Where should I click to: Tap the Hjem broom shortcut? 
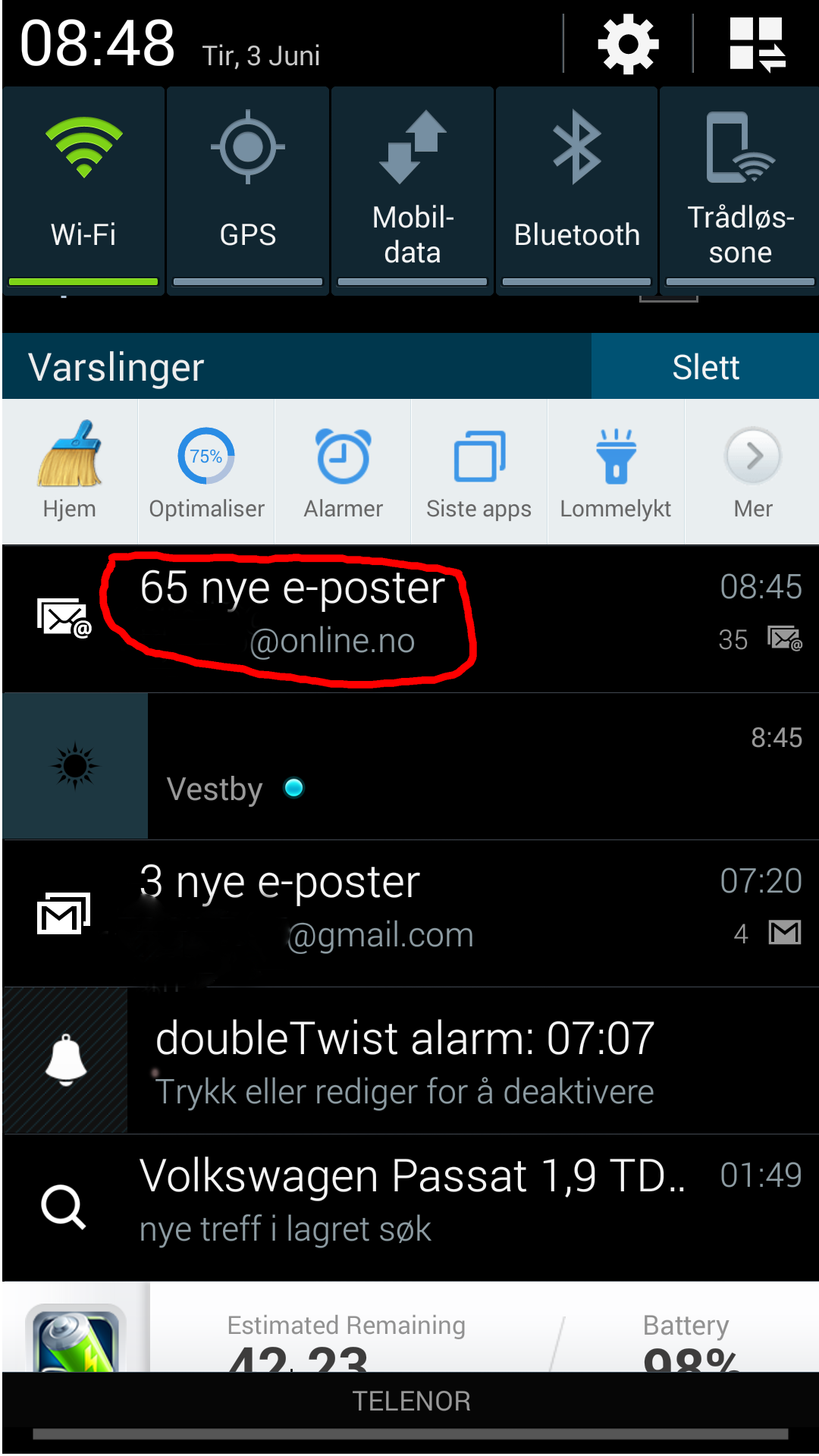[70, 471]
